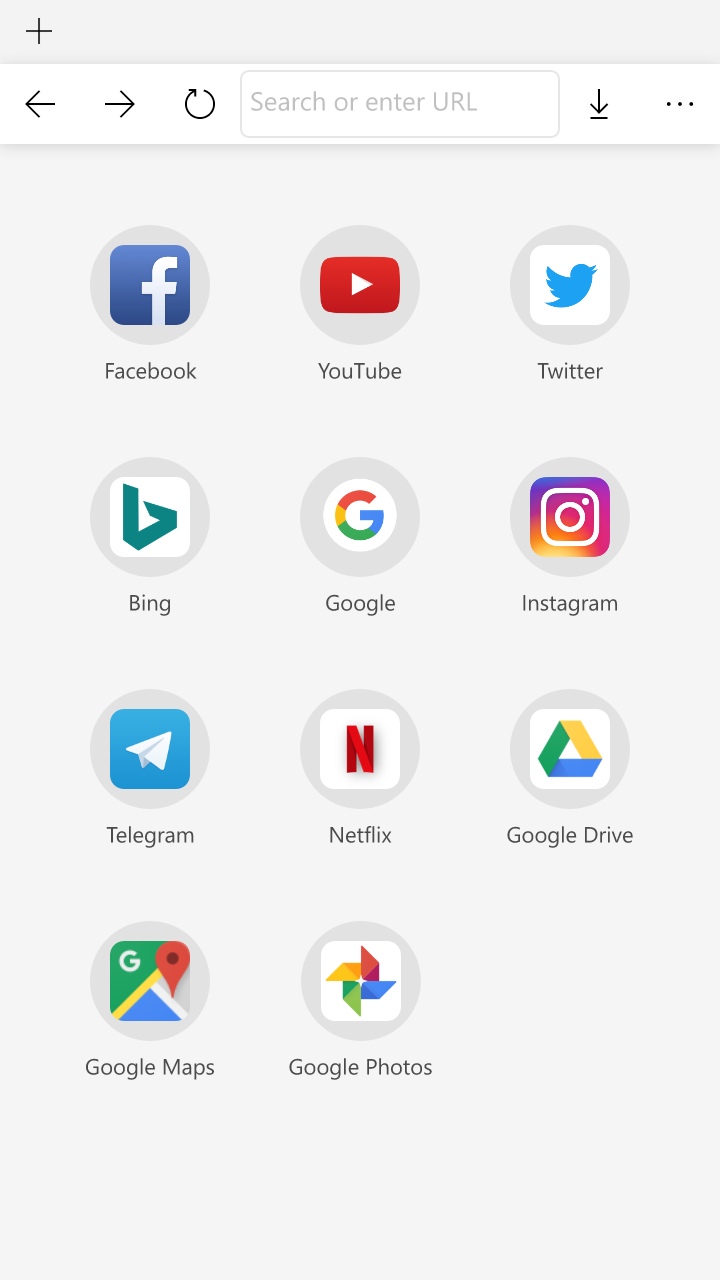Open the three-dot overflow menu
The image size is (720, 1280).
(680, 104)
